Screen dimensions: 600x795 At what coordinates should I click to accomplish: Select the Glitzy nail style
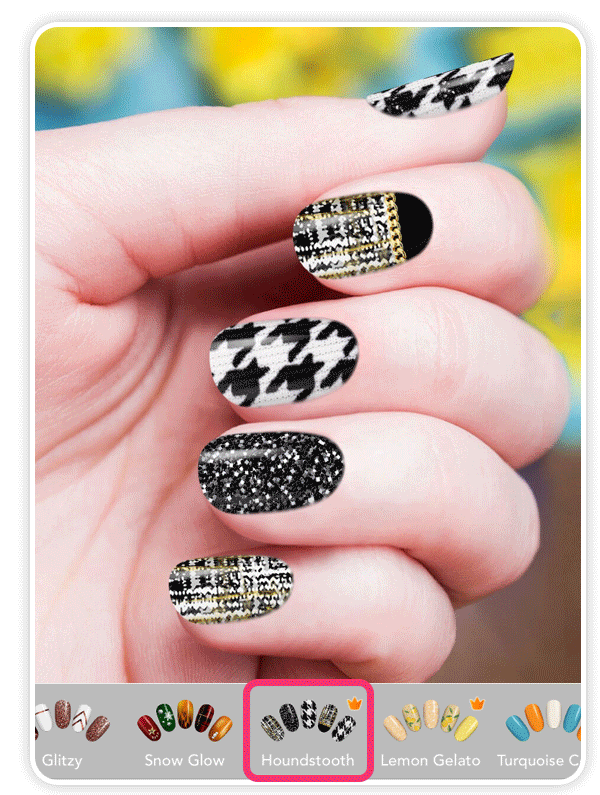pyautogui.click(x=68, y=730)
